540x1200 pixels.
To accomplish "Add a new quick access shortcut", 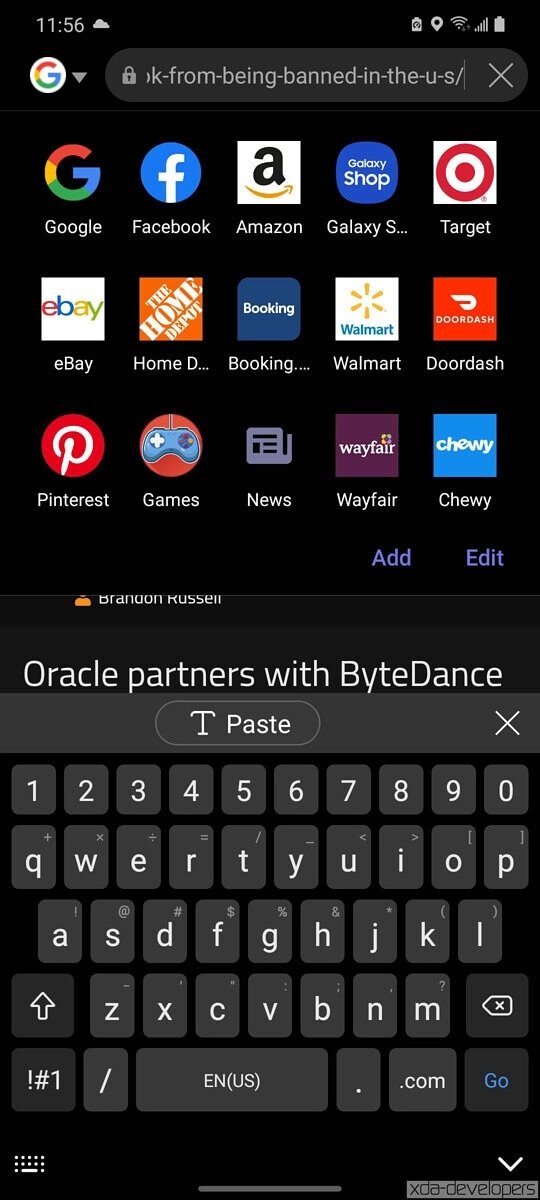I will click(391, 558).
